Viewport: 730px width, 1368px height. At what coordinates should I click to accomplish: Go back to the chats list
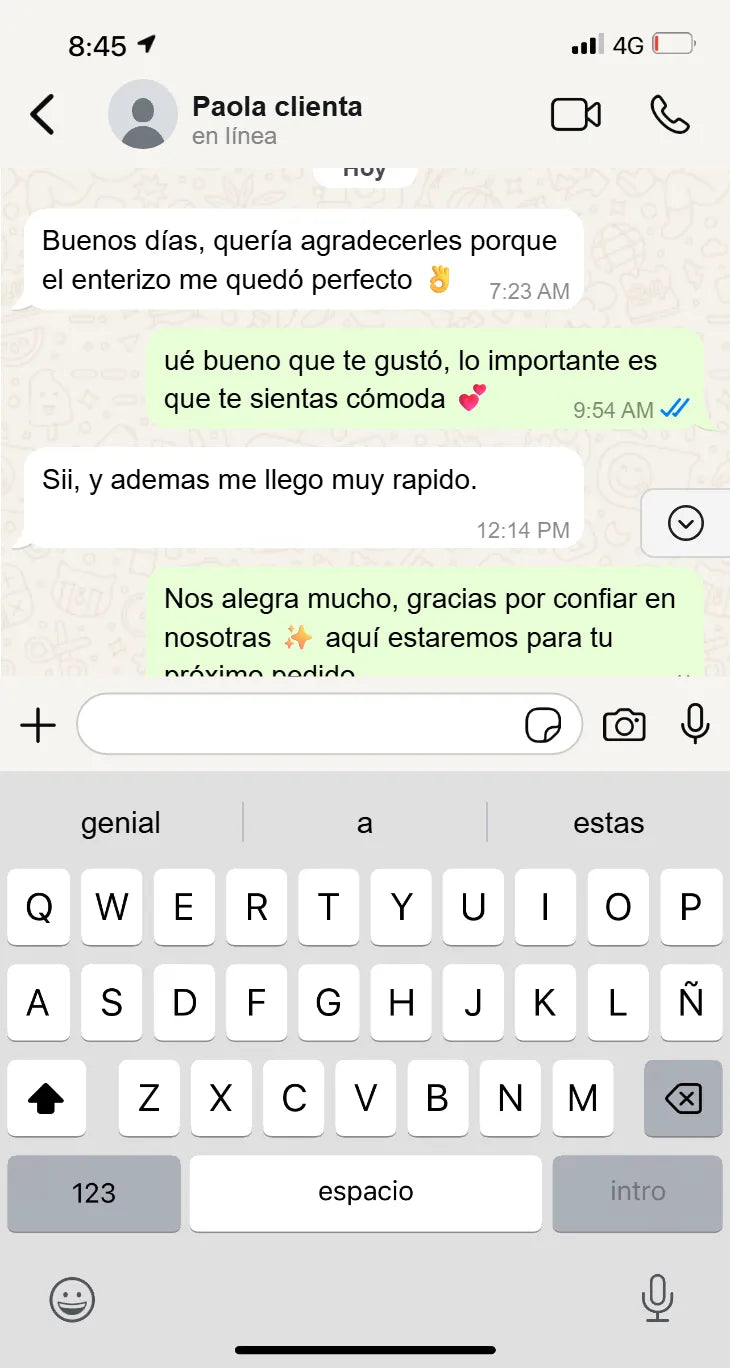42,115
